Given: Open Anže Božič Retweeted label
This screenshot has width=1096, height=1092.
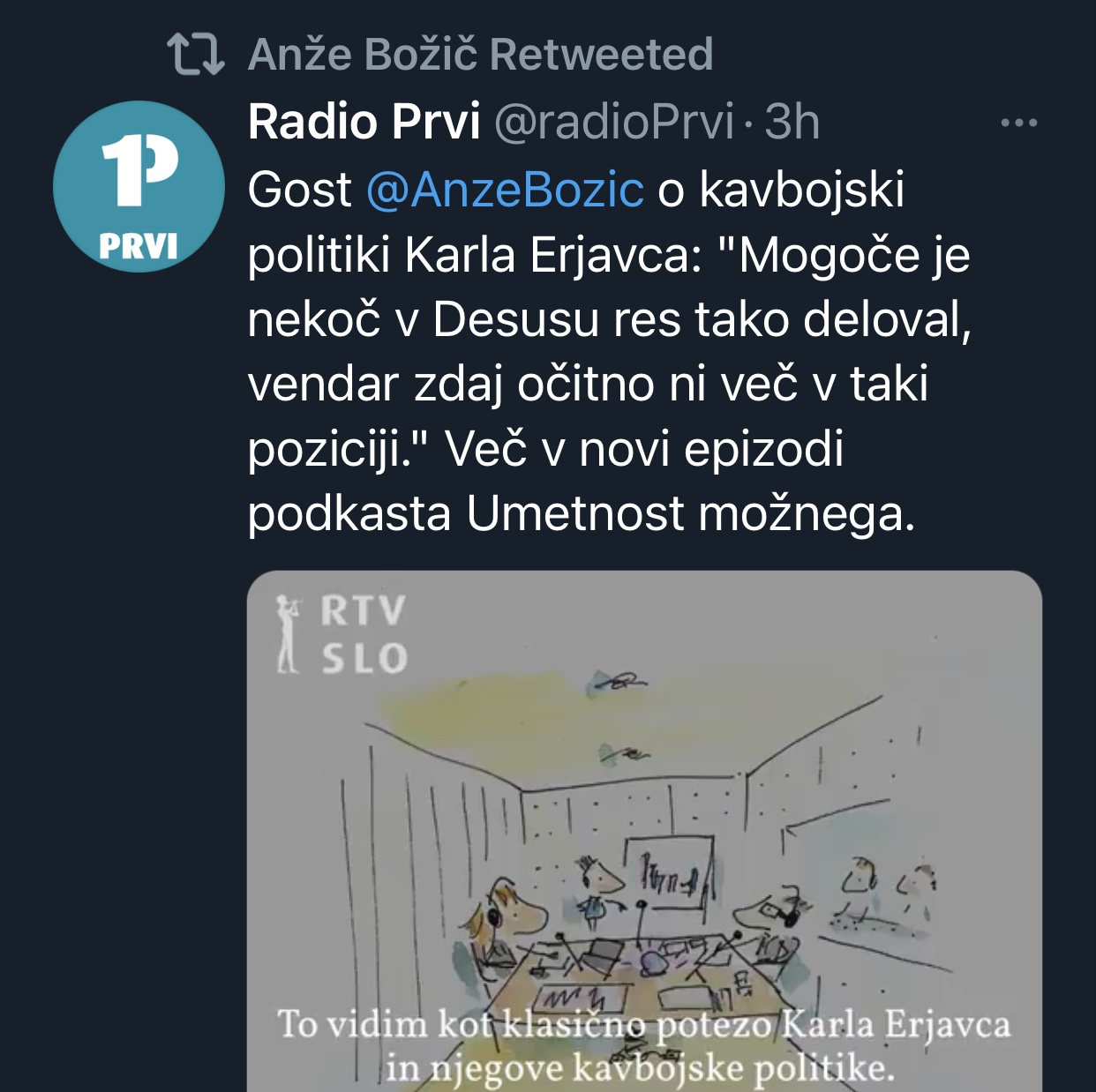Looking at the screenshot, I should (x=480, y=55).
